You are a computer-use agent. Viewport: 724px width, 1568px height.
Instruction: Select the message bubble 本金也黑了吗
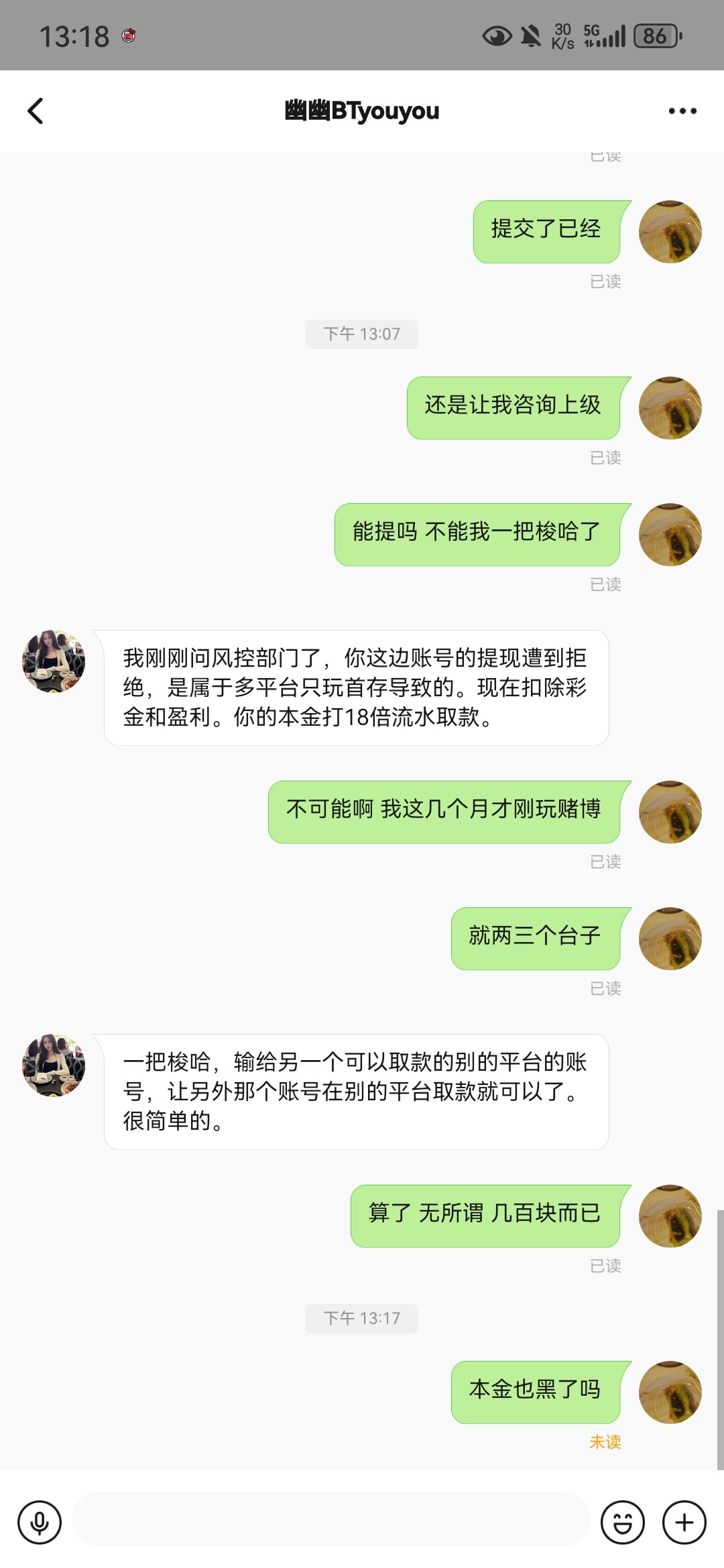[x=535, y=1390]
